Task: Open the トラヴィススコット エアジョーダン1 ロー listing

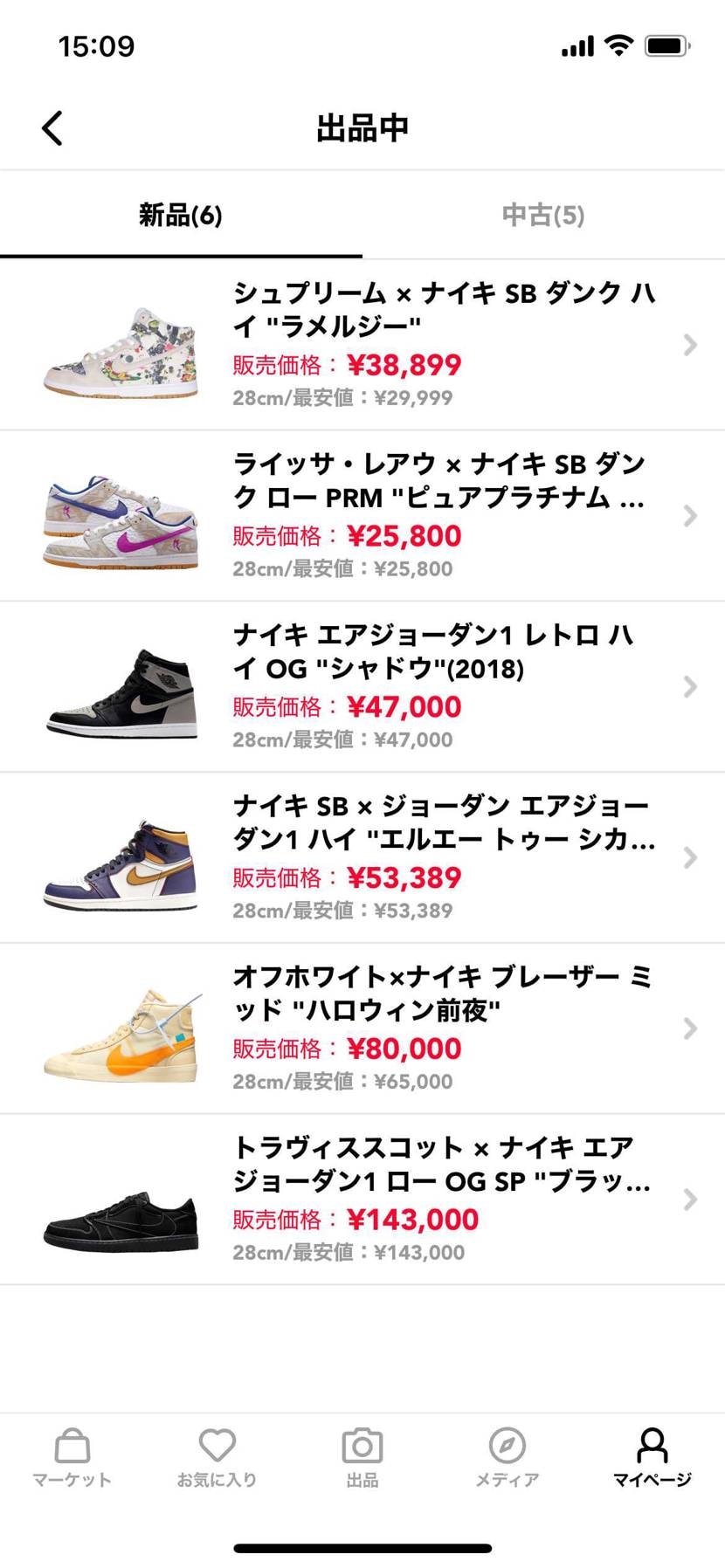Action: point(362,1200)
